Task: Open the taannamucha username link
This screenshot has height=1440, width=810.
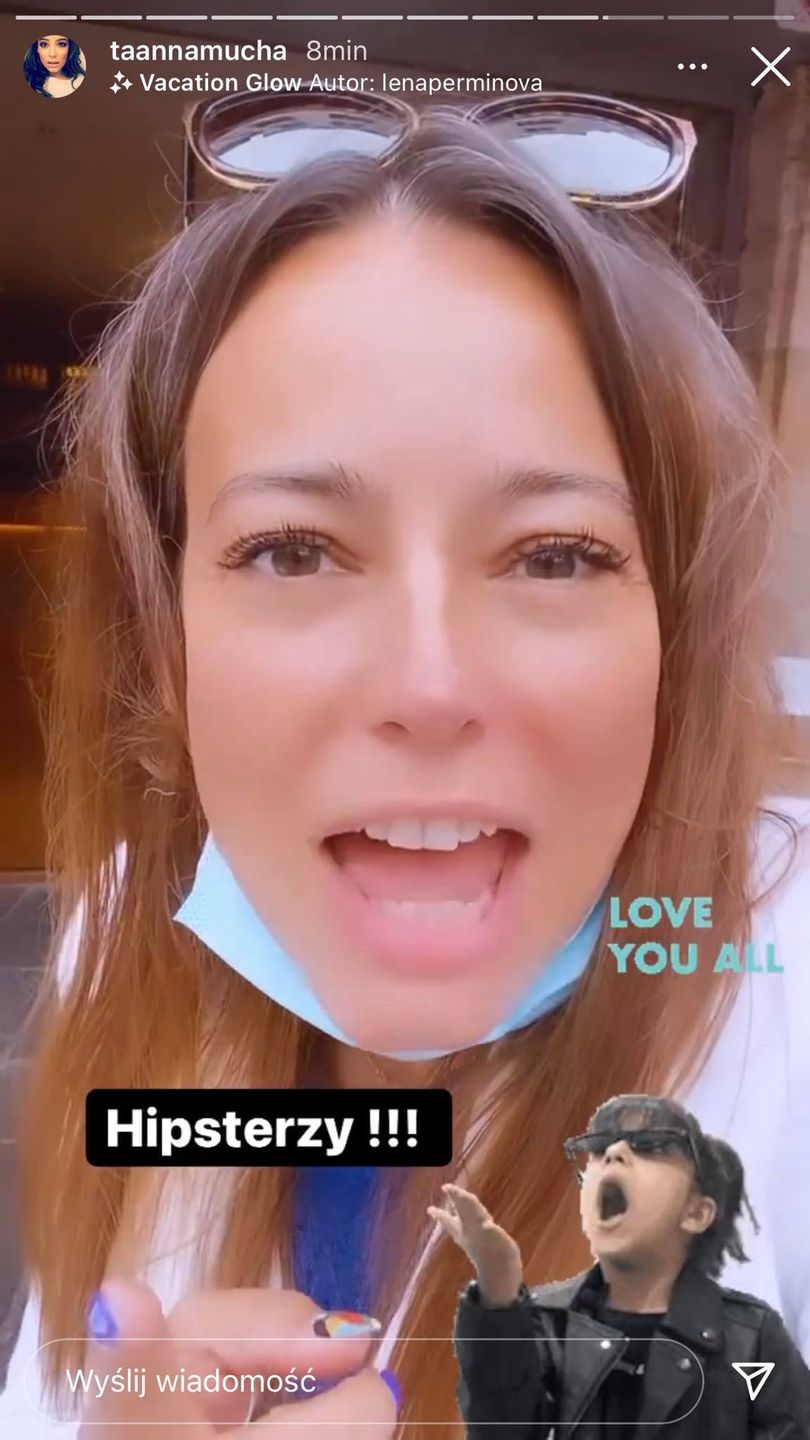Action: pyautogui.click(x=198, y=51)
